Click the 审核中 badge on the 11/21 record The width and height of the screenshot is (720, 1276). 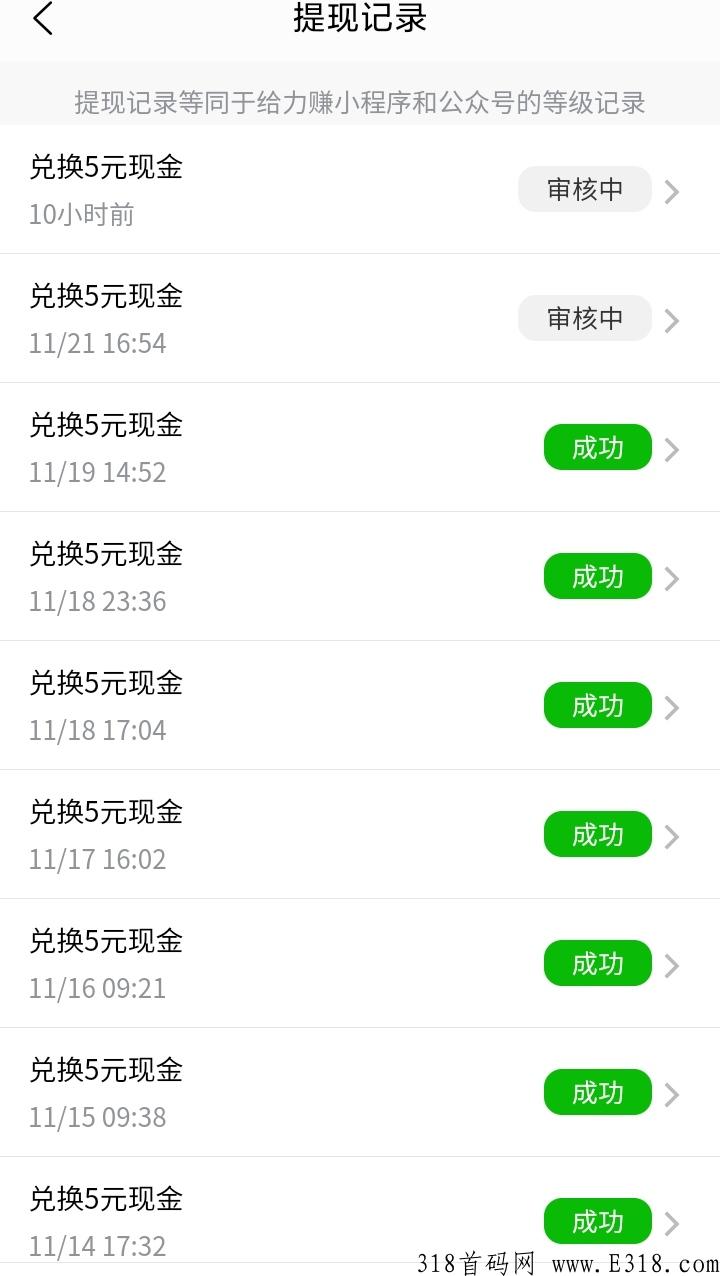click(x=584, y=318)
